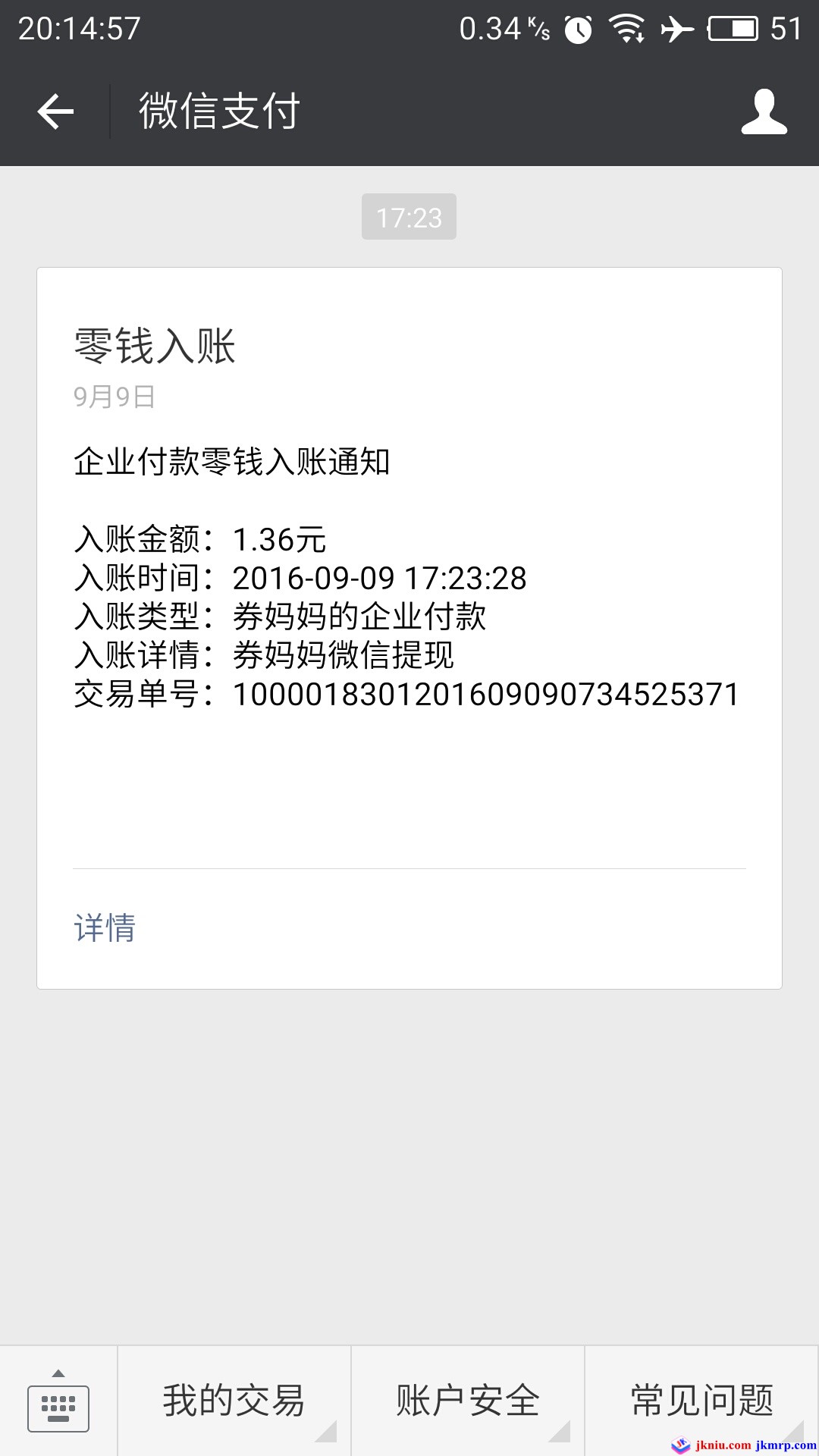Open the 账户安全 menu
The height and width of the screenshot is (1456, 819).
pyautogui.click(x=467, y=1401)
